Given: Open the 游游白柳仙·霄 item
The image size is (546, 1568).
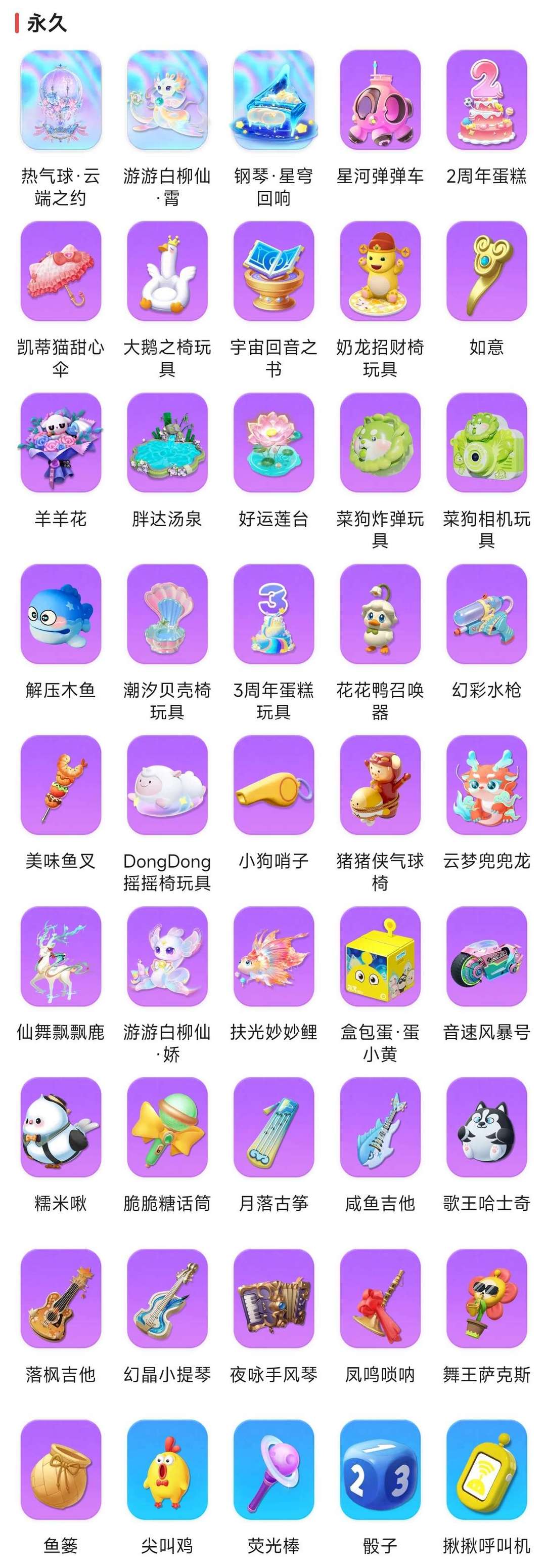Looking at the screenshot, I should [x=167, y=102].
